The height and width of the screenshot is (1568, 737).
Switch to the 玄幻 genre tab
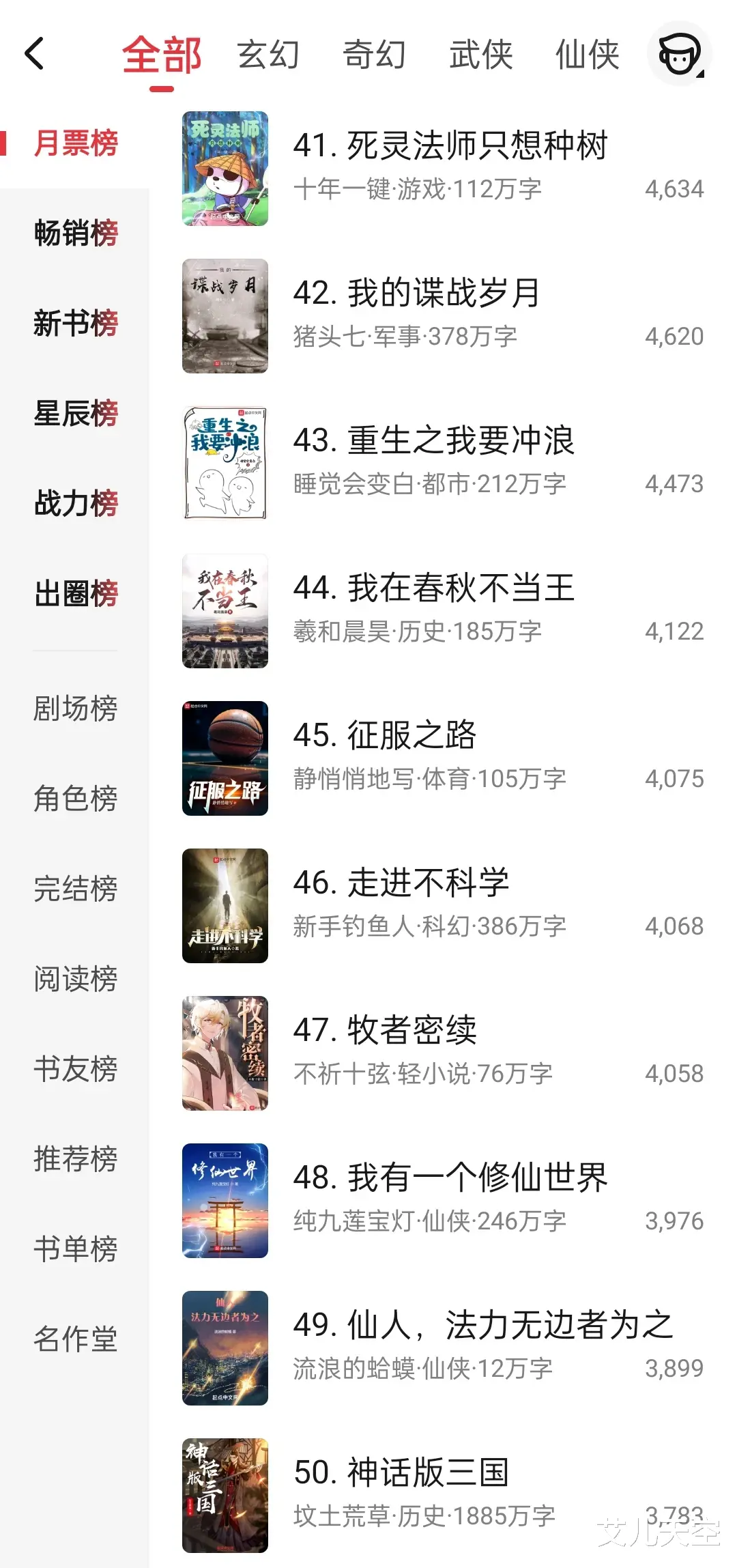pyautogui.click(x=268, y=55)
